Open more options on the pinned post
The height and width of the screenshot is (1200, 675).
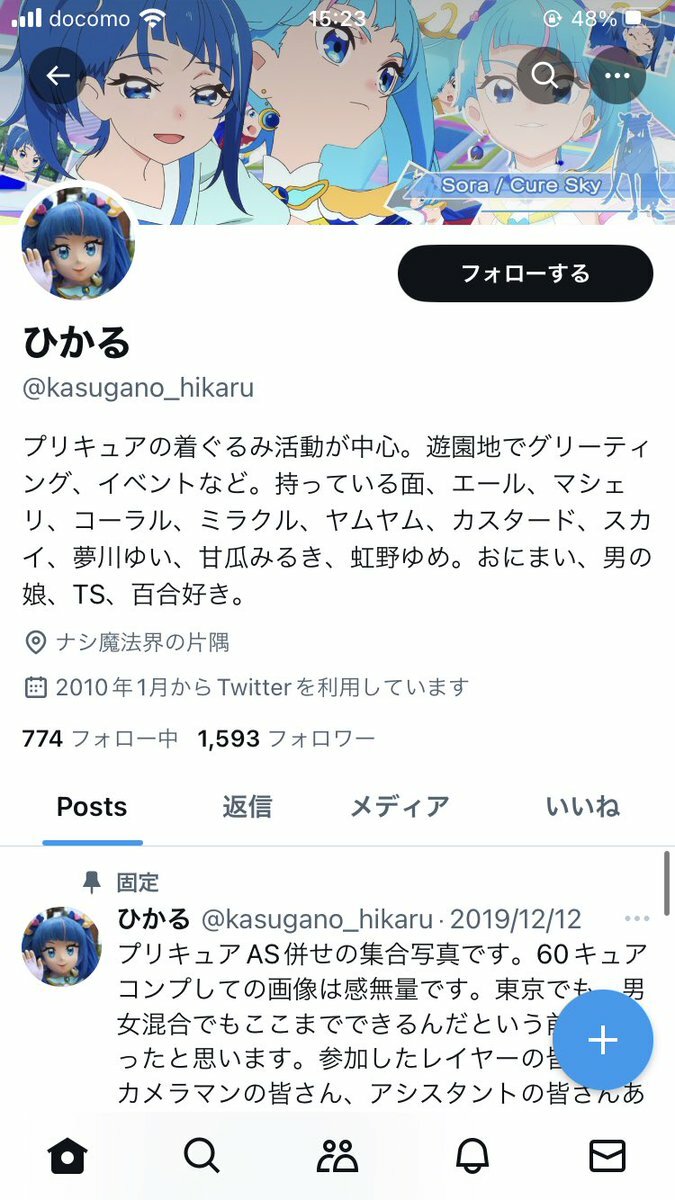(x=637, y=918)
